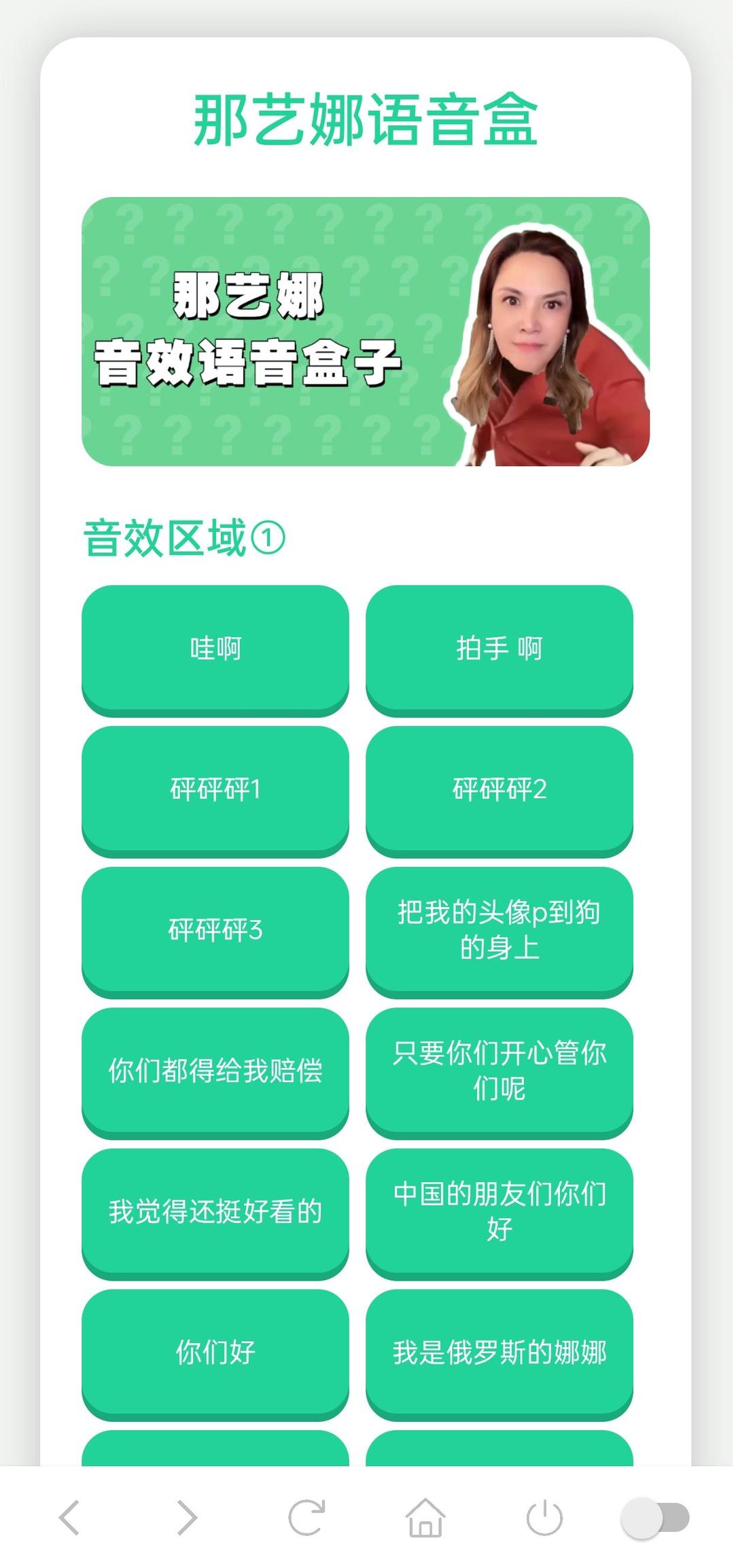Play 只要你们开心管你们呢 clip
This screenshot has height=1568, width=734.
500,1071
